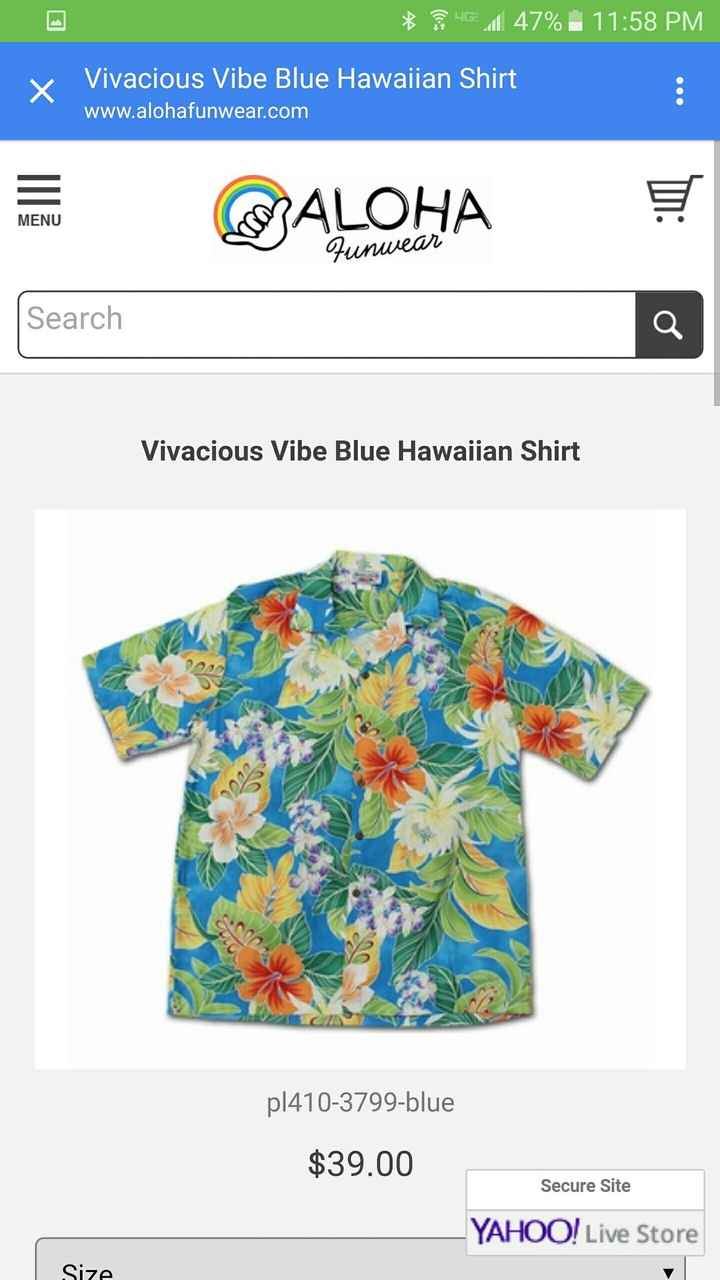Open the MENU hamburger button
Image resolution: width=720 pixels, height=1280 pixels.
(x=39, y=201)
